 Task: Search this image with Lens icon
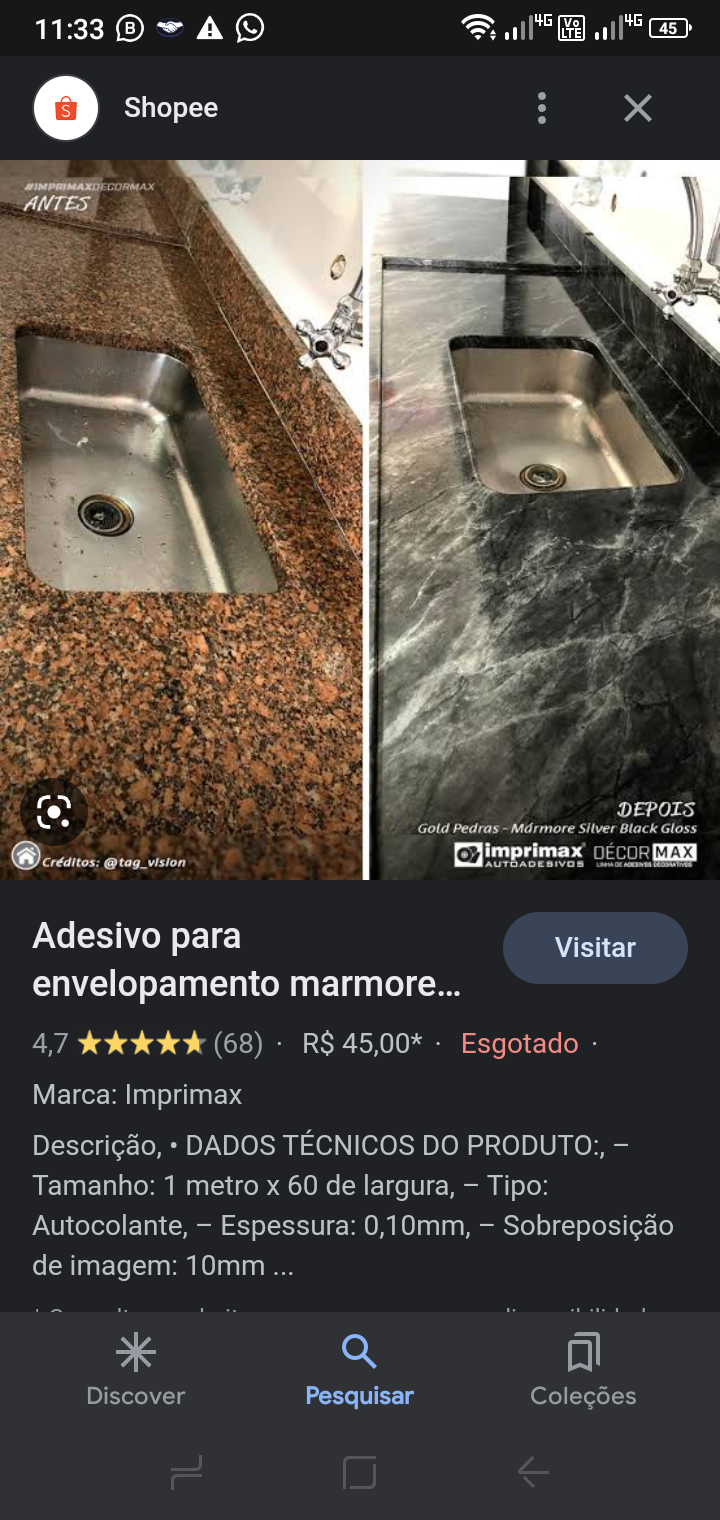coord(53,811)
